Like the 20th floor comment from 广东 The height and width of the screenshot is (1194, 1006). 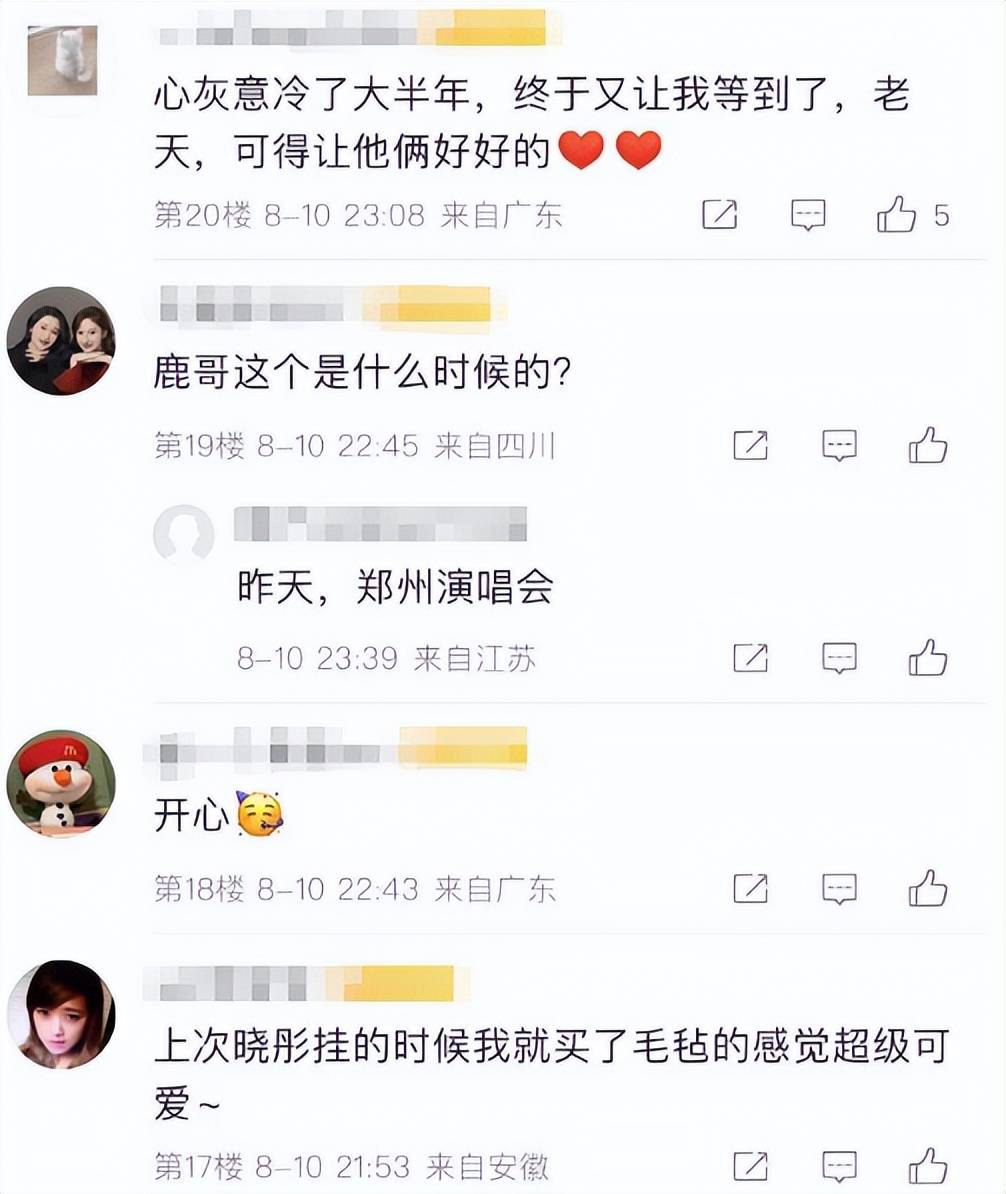point(896,215)
